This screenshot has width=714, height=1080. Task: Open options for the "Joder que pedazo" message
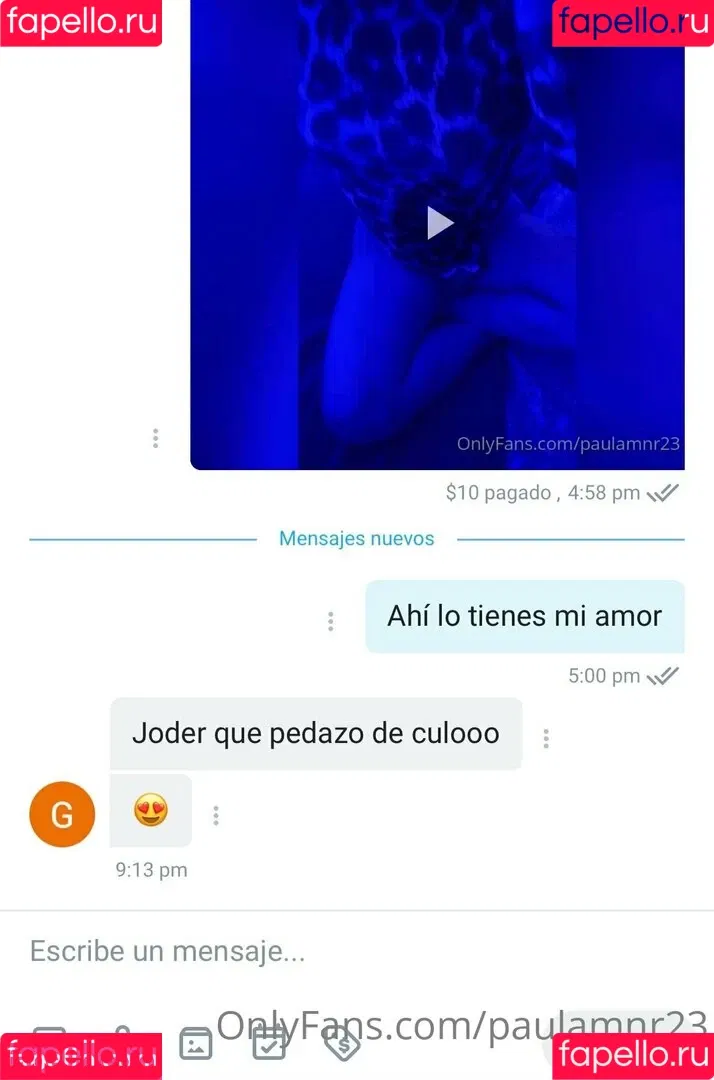(546, 739)
